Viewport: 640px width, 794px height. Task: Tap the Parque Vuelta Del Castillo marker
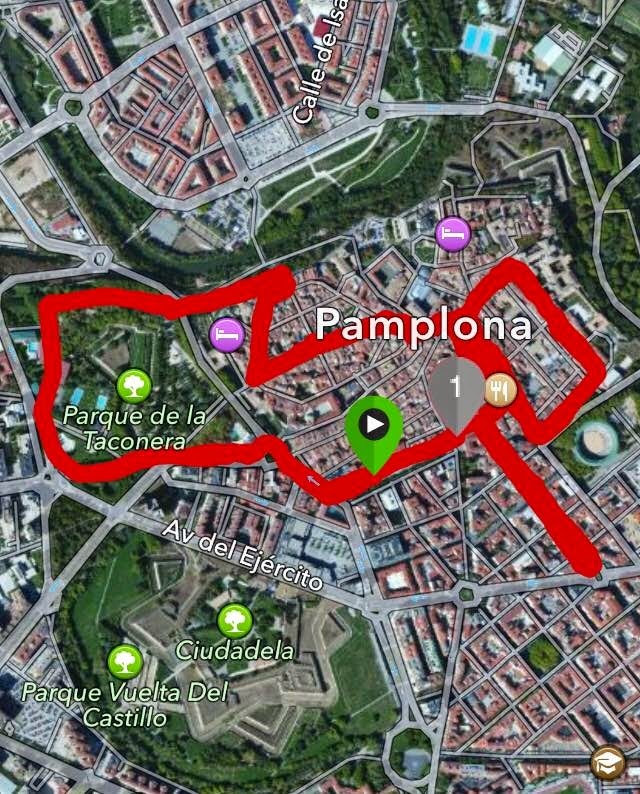[x=124, y=661]
